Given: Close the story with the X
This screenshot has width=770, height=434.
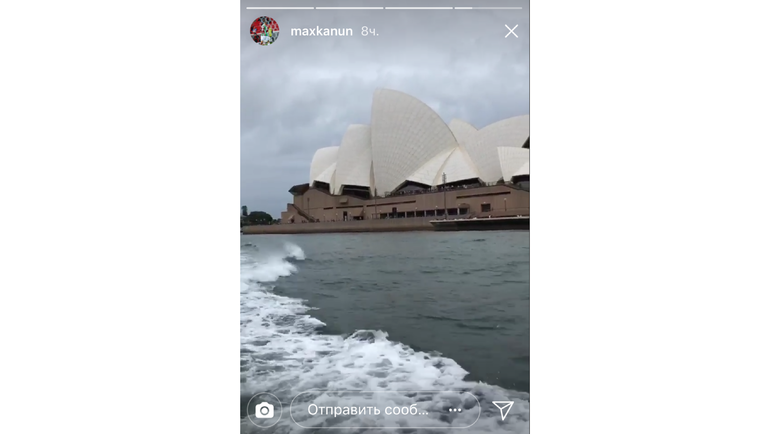Looking at the screenshot, I should [511, 31].
